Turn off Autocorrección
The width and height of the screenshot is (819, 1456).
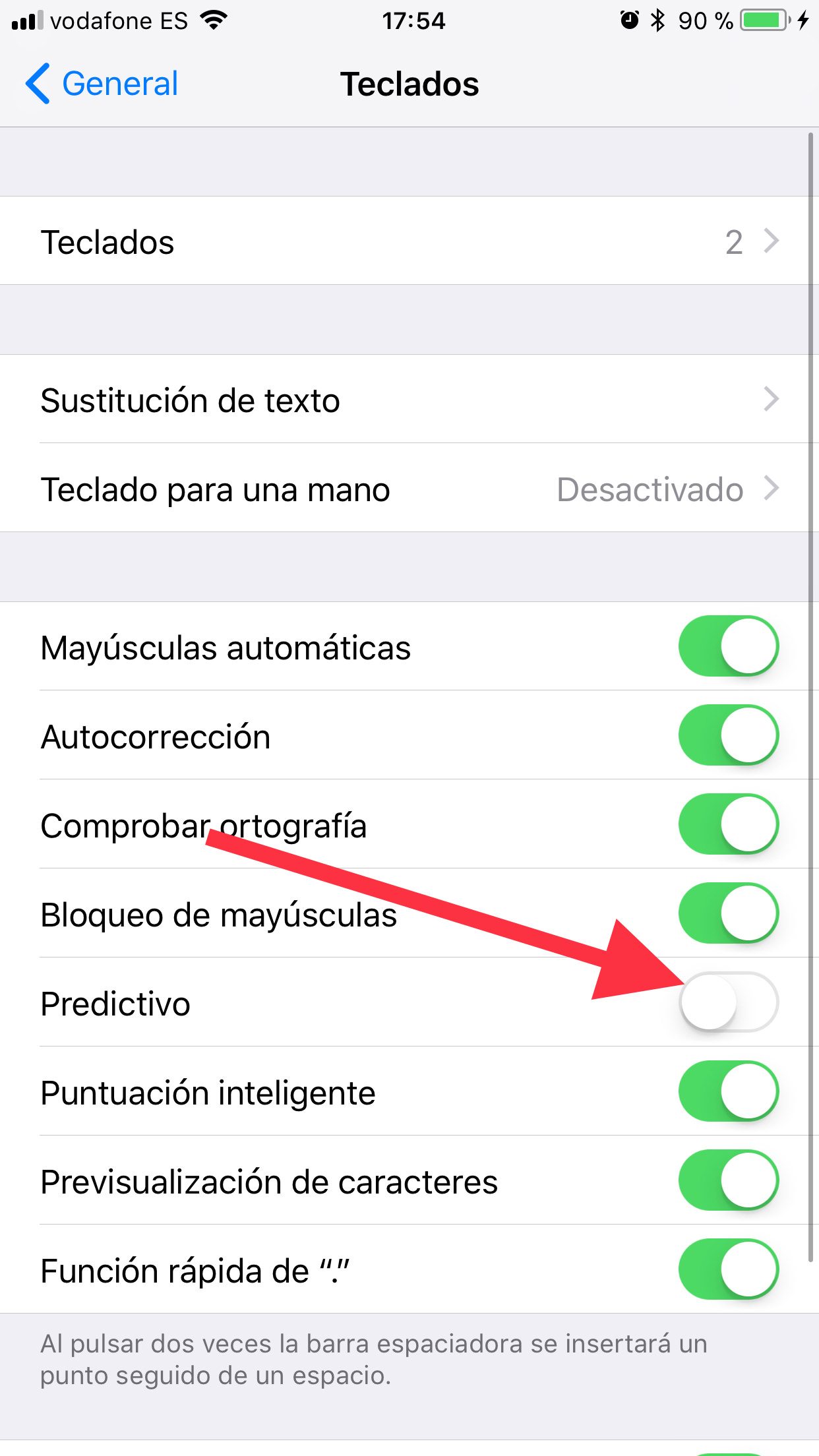coord(728,736)
